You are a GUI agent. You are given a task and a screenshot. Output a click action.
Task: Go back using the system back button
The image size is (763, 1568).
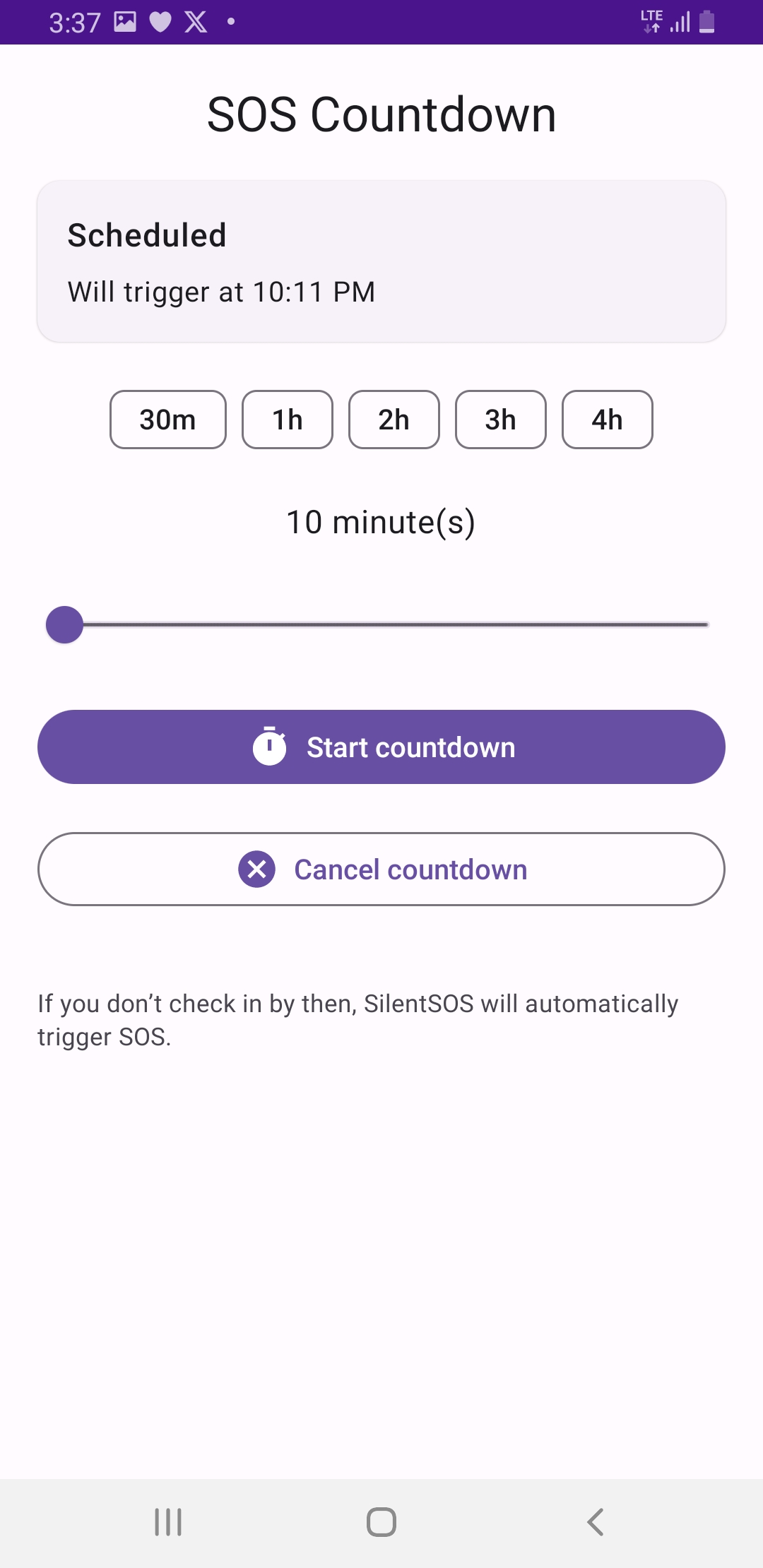[x=595, y=1522]
